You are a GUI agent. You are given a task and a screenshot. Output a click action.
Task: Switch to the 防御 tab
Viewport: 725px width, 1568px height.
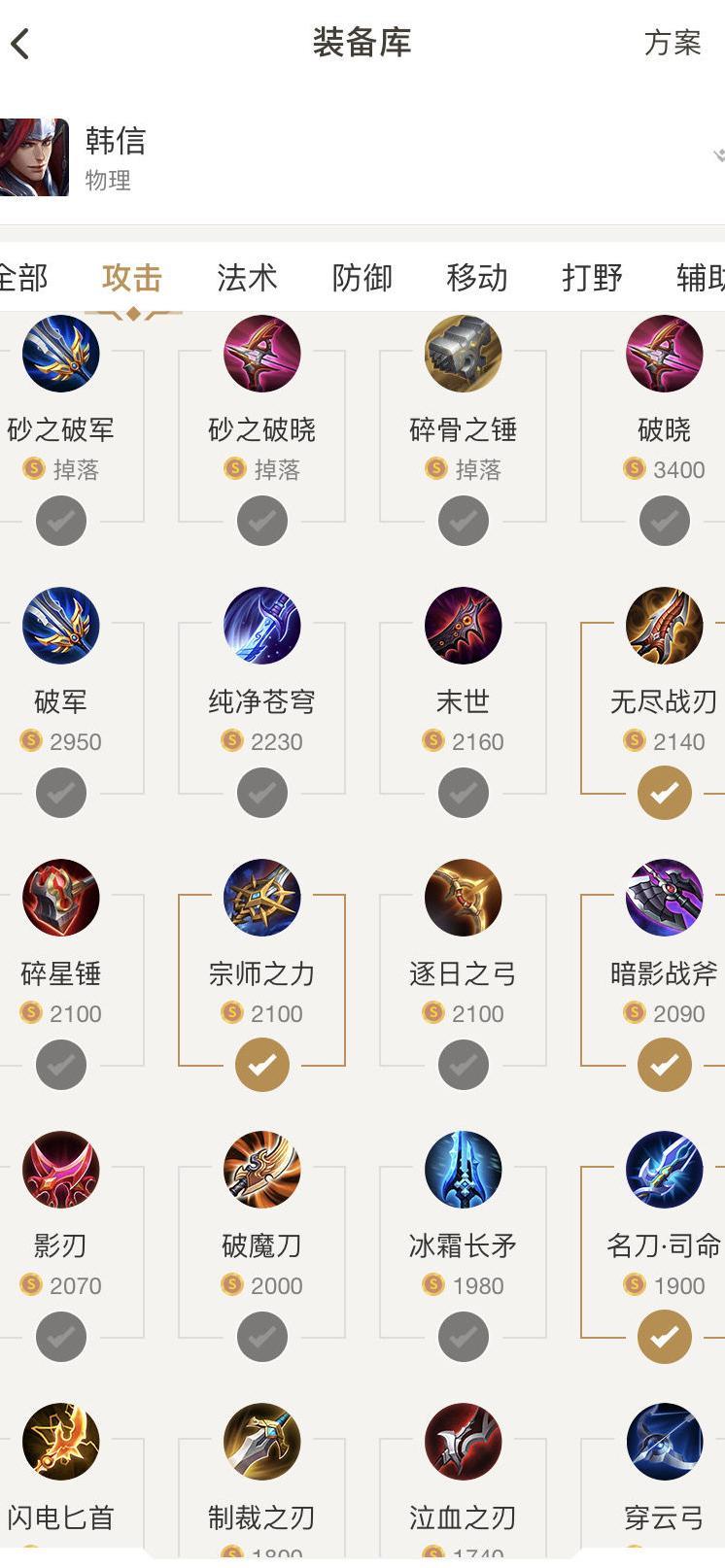(x=362, y=278)
